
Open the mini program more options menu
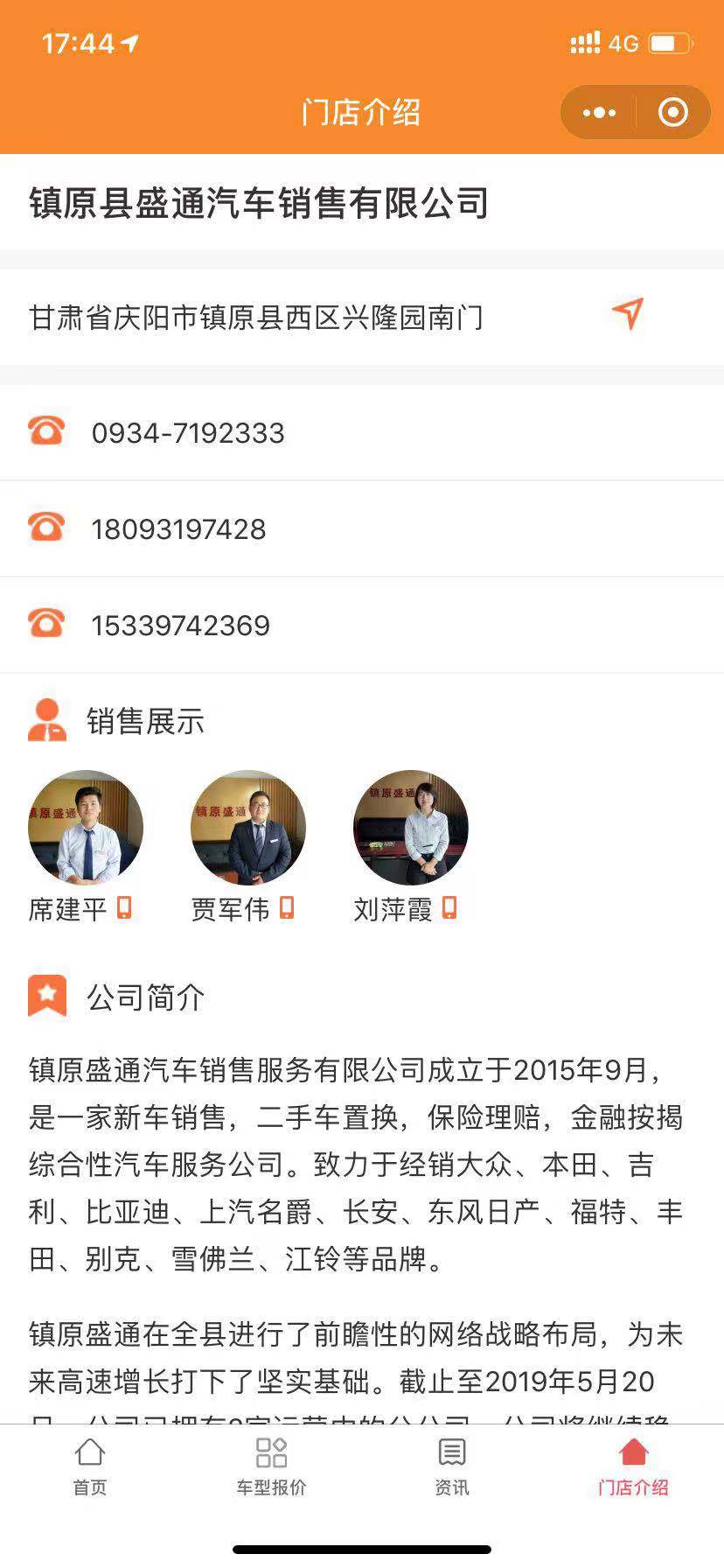coord(599,113)
